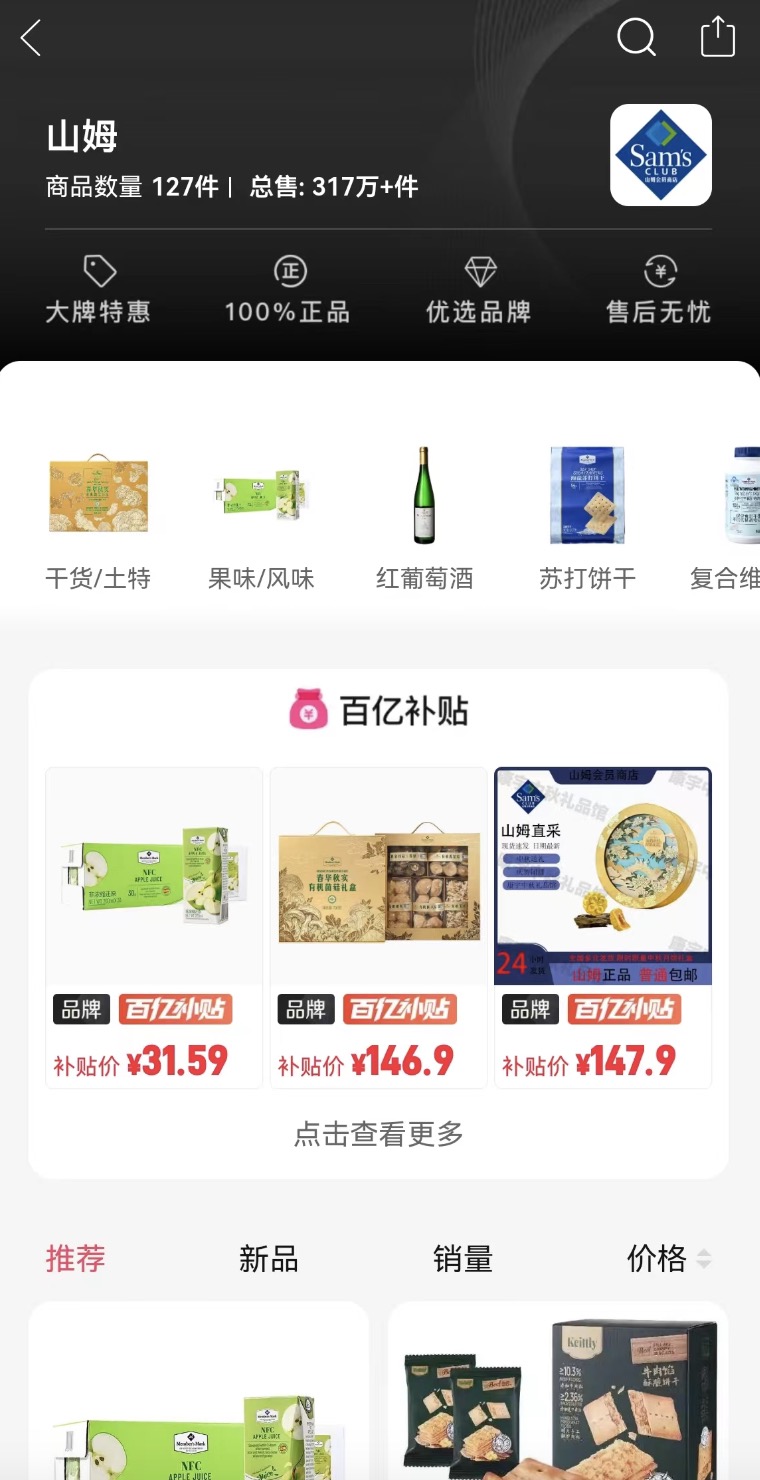The height and width of the screenshot is (1480, 760).
Task: Switch to the 新品 tab
Action: (x=269, y=1258)
